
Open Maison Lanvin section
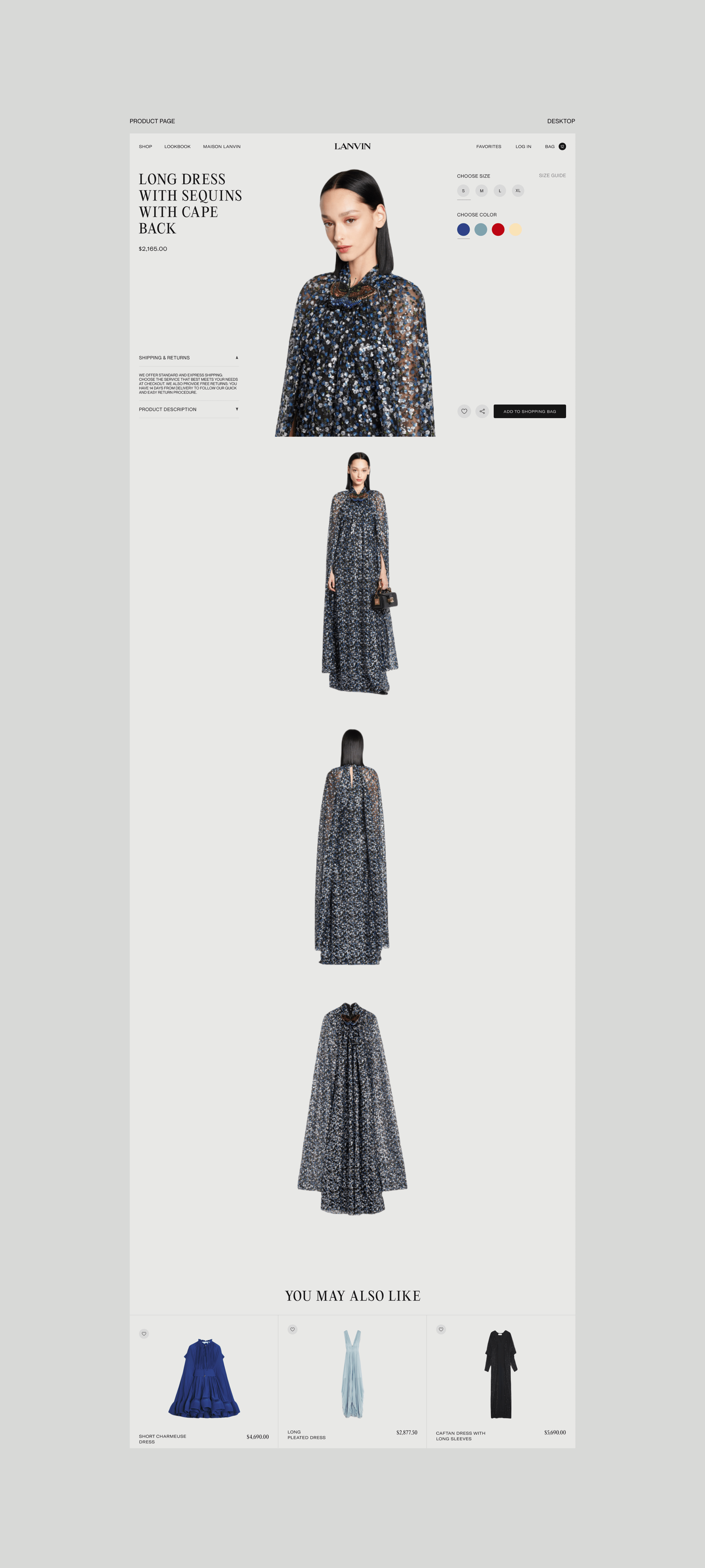pos(222,147)
